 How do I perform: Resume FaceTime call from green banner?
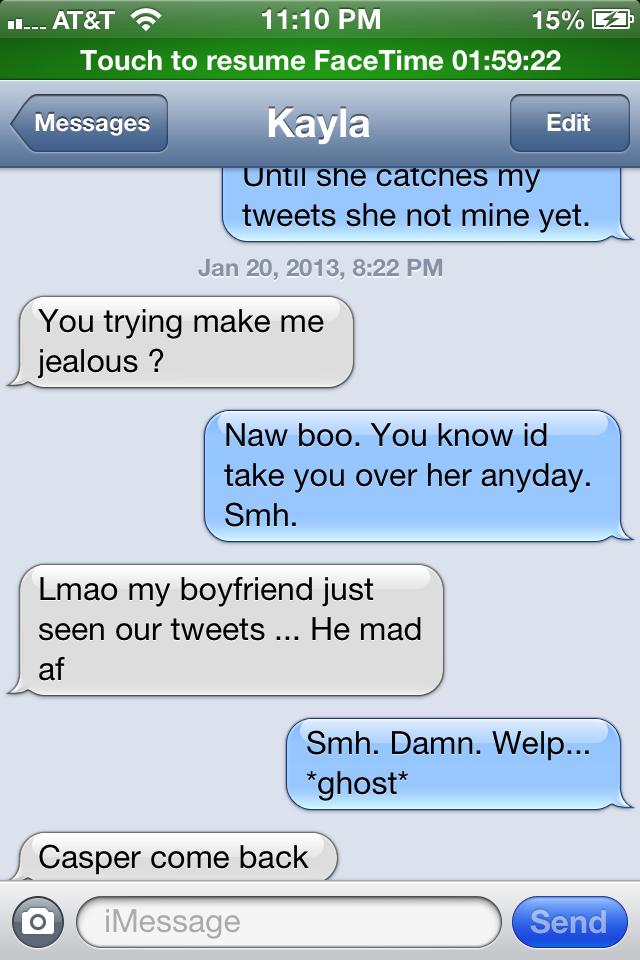[x=320, y=60]
